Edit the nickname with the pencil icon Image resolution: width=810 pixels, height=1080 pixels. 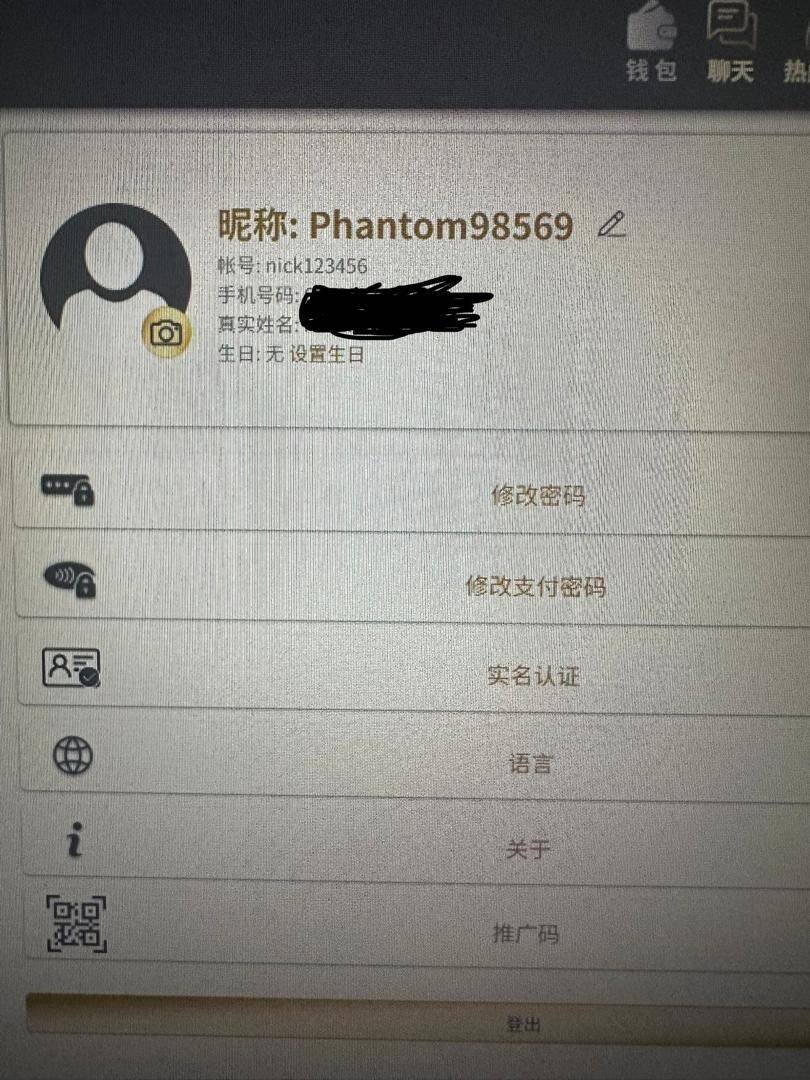tap(611, 225)
